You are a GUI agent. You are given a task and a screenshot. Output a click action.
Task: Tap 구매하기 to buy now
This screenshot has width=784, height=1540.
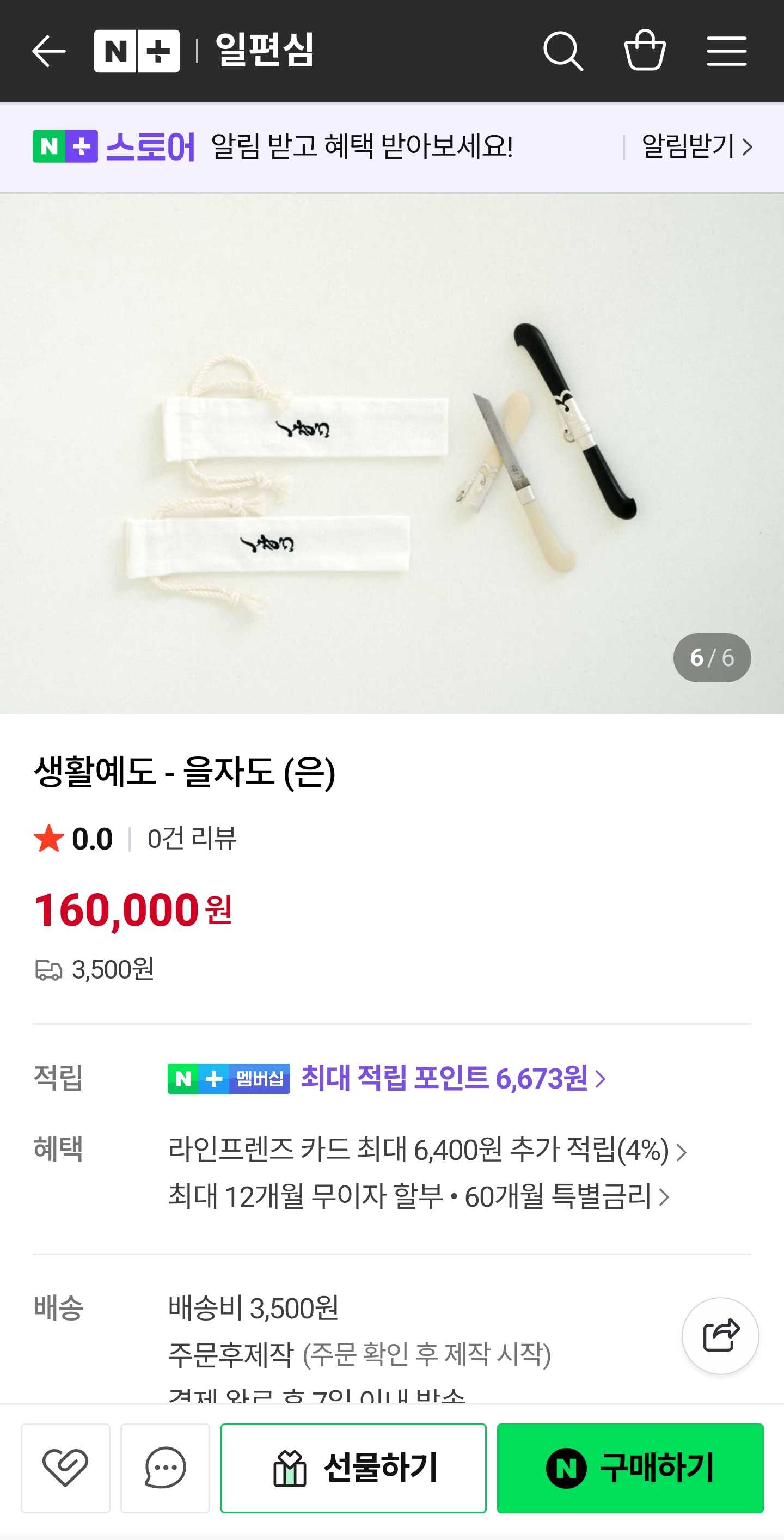point(630,1468)
